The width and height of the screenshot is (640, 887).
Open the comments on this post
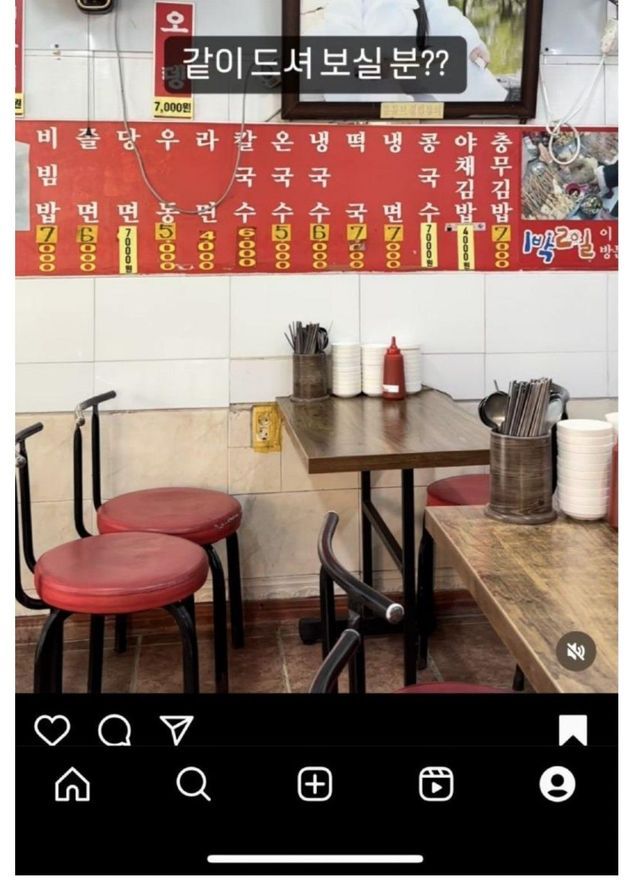(114, 731)
